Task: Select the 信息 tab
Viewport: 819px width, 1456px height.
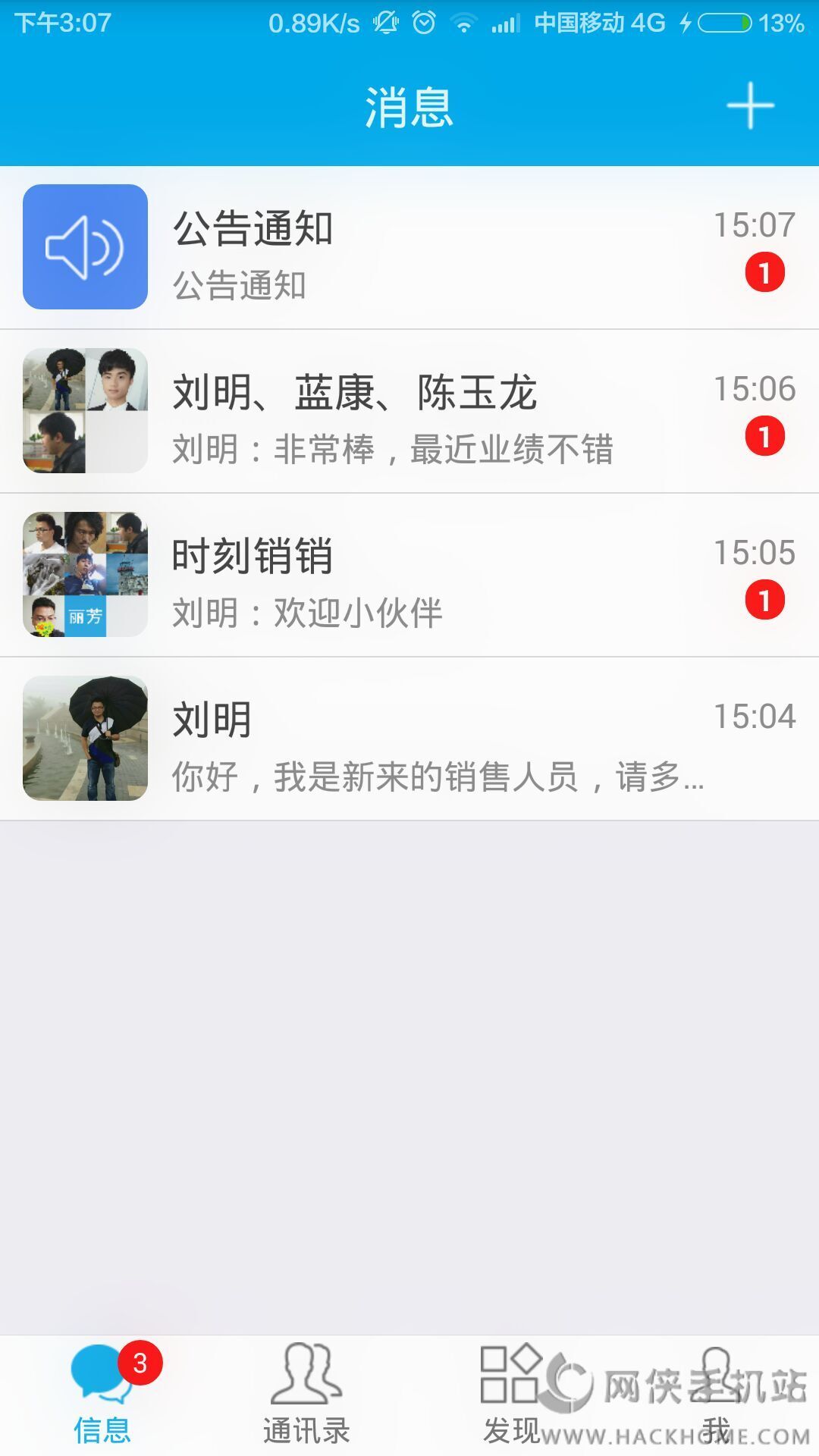Action: [102, 1395]
